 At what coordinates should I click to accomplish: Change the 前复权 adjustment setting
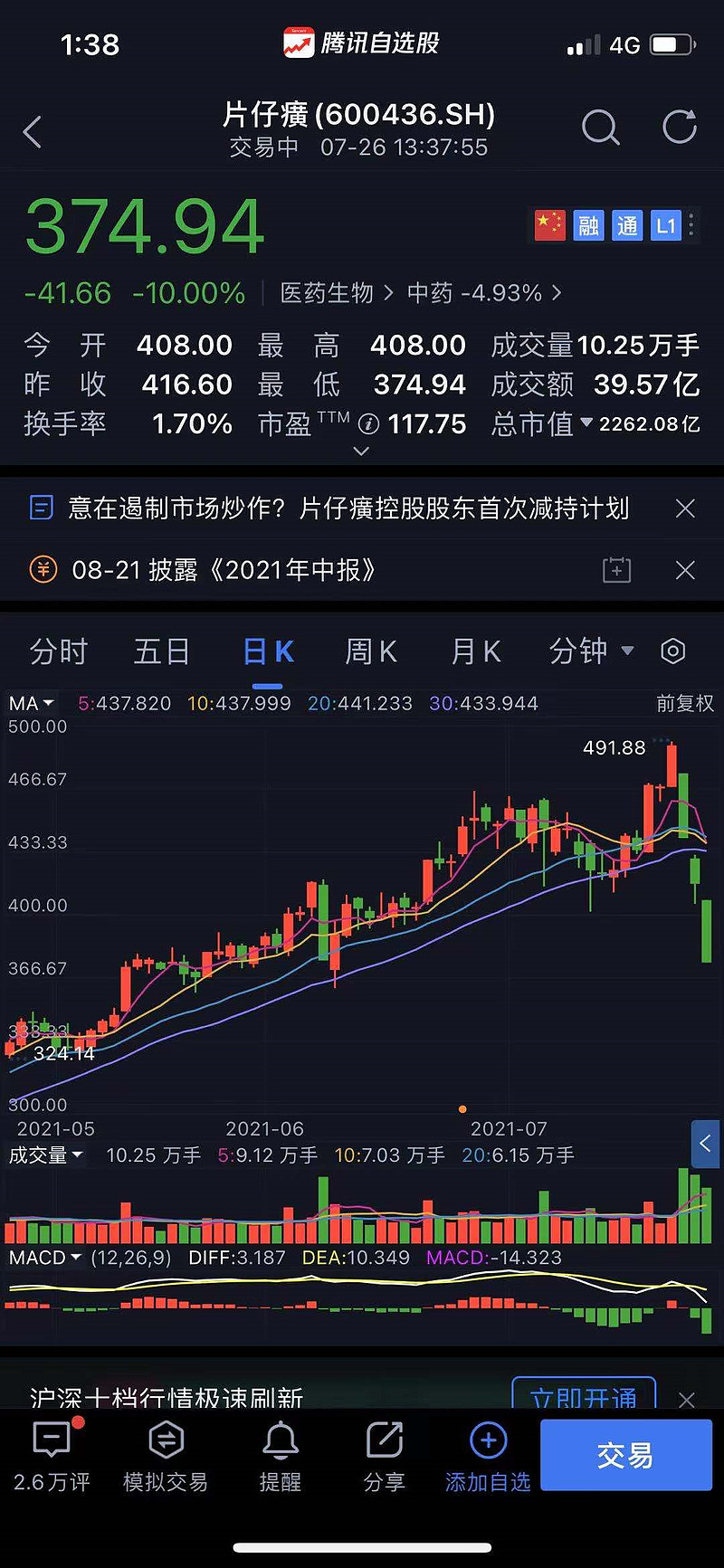point(685,703)
